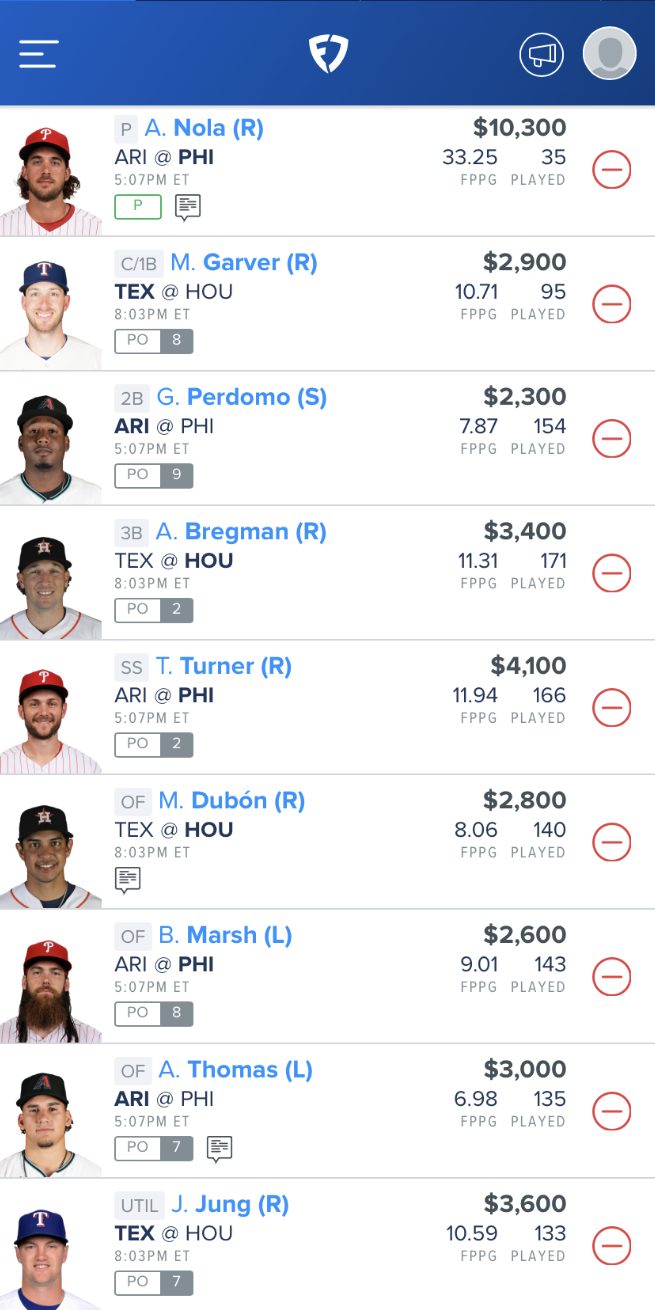
Task: Remove A. Thomas from lineup
Action: coord(611,1111)
